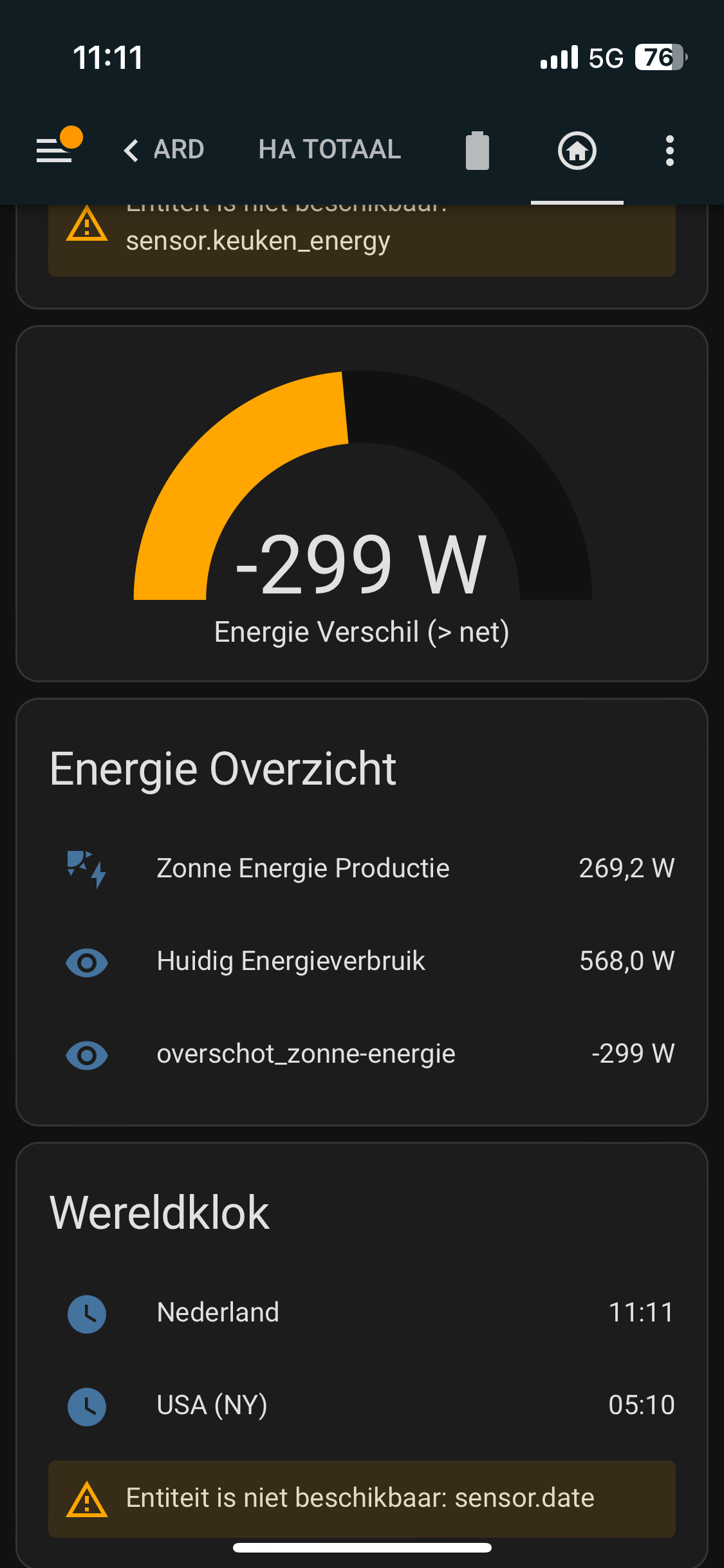724x1568 pixels.
Task: Click the clock icon next to Nederland
Action: [x=86, y=1313]
